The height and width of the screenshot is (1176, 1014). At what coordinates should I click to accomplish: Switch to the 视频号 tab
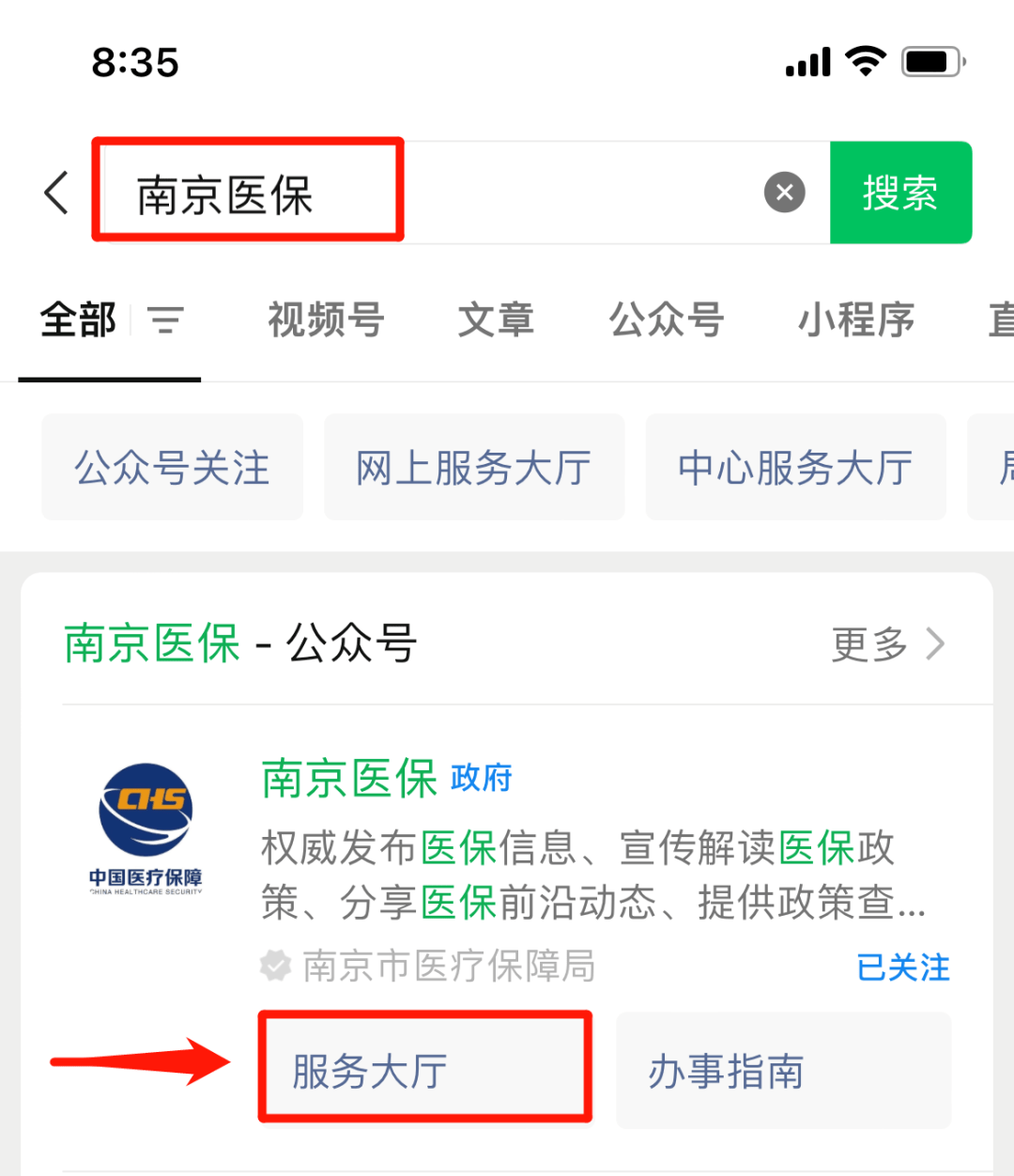click(x=326, y=320)
